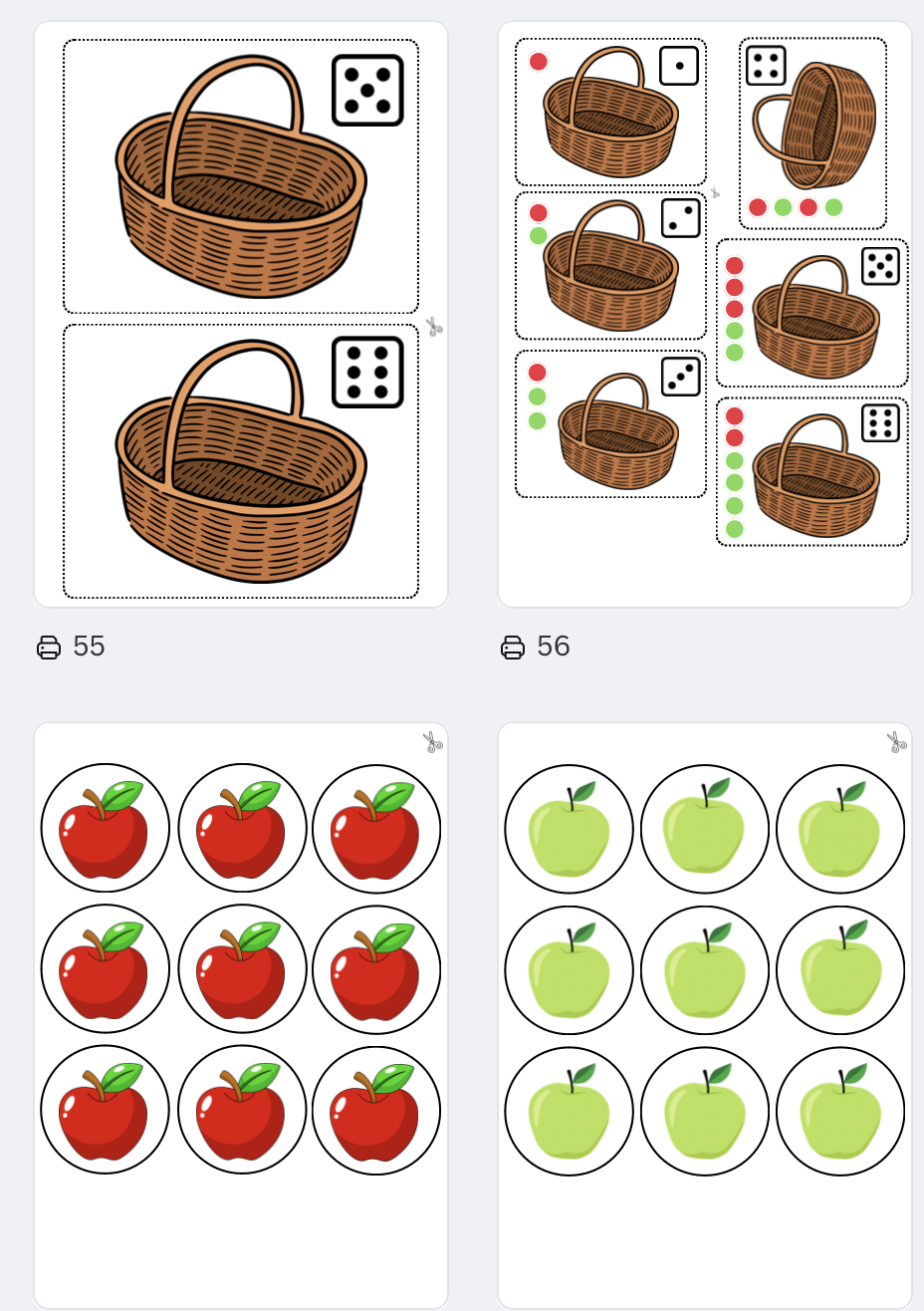The height and width of the screenshot is (1311, 924).
Task: Tap the print icon showing 55
Action: [49, 648]
